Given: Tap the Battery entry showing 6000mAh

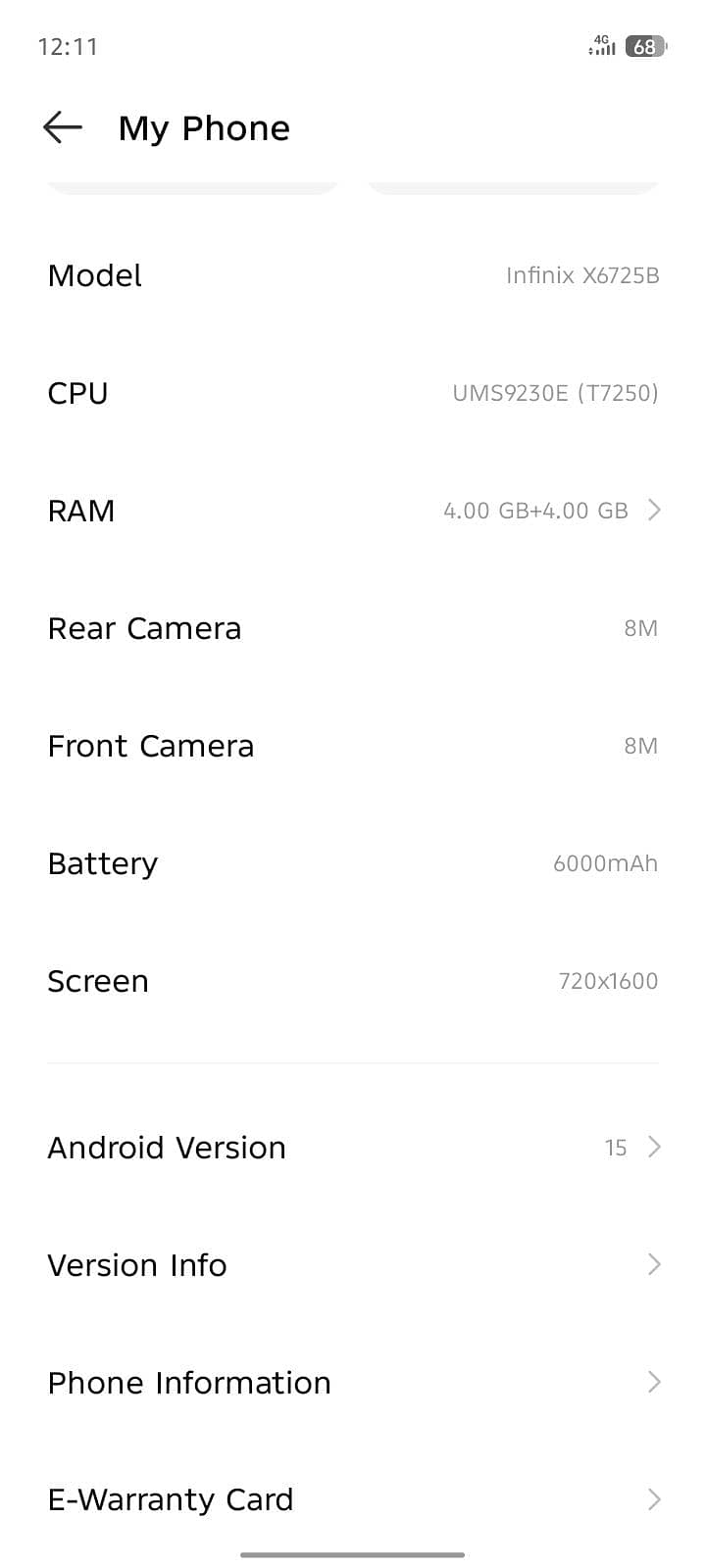Looking at the screenshot, I should point(353,862).
